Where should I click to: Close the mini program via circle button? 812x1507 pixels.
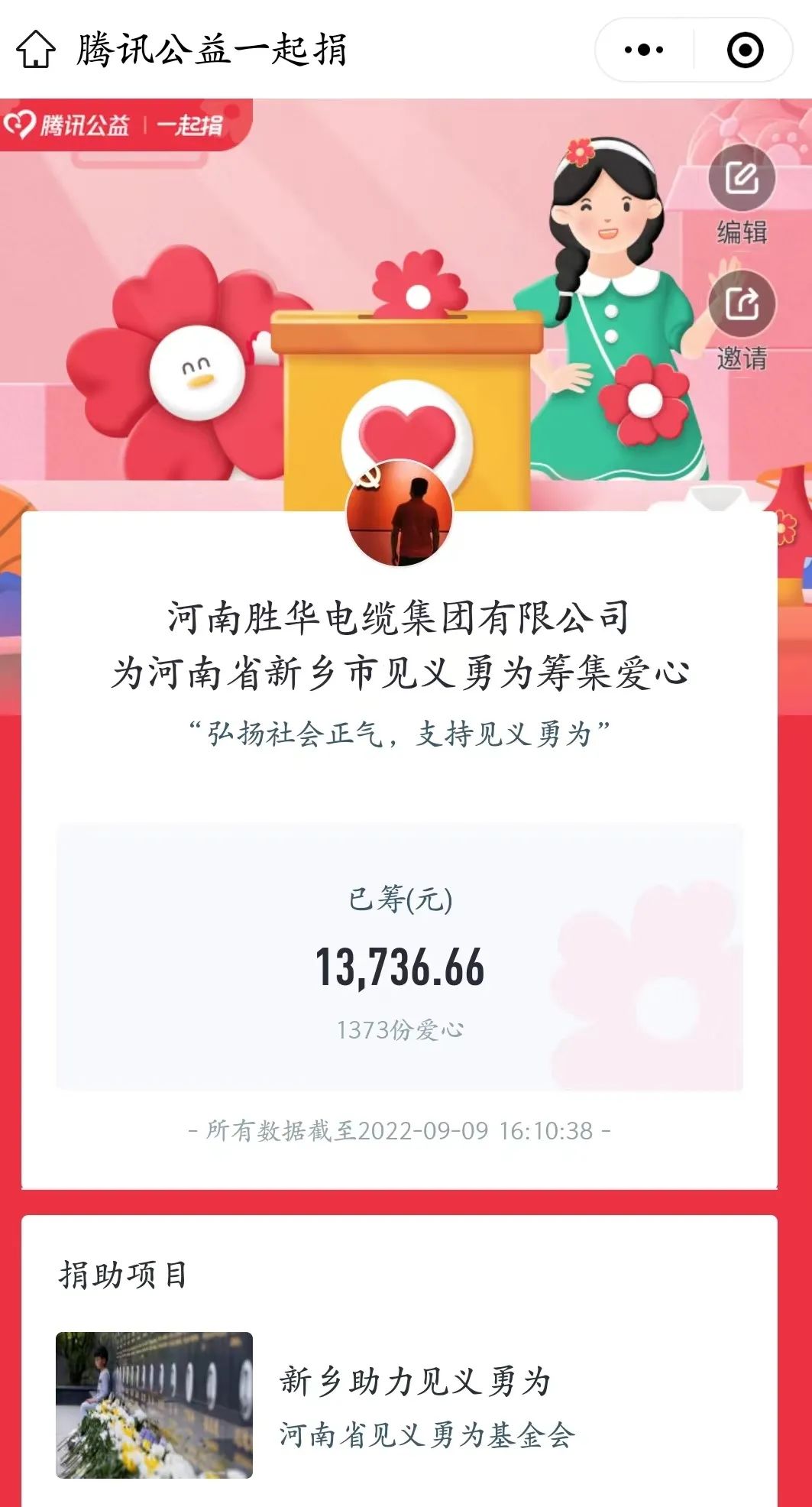point(745,50)
